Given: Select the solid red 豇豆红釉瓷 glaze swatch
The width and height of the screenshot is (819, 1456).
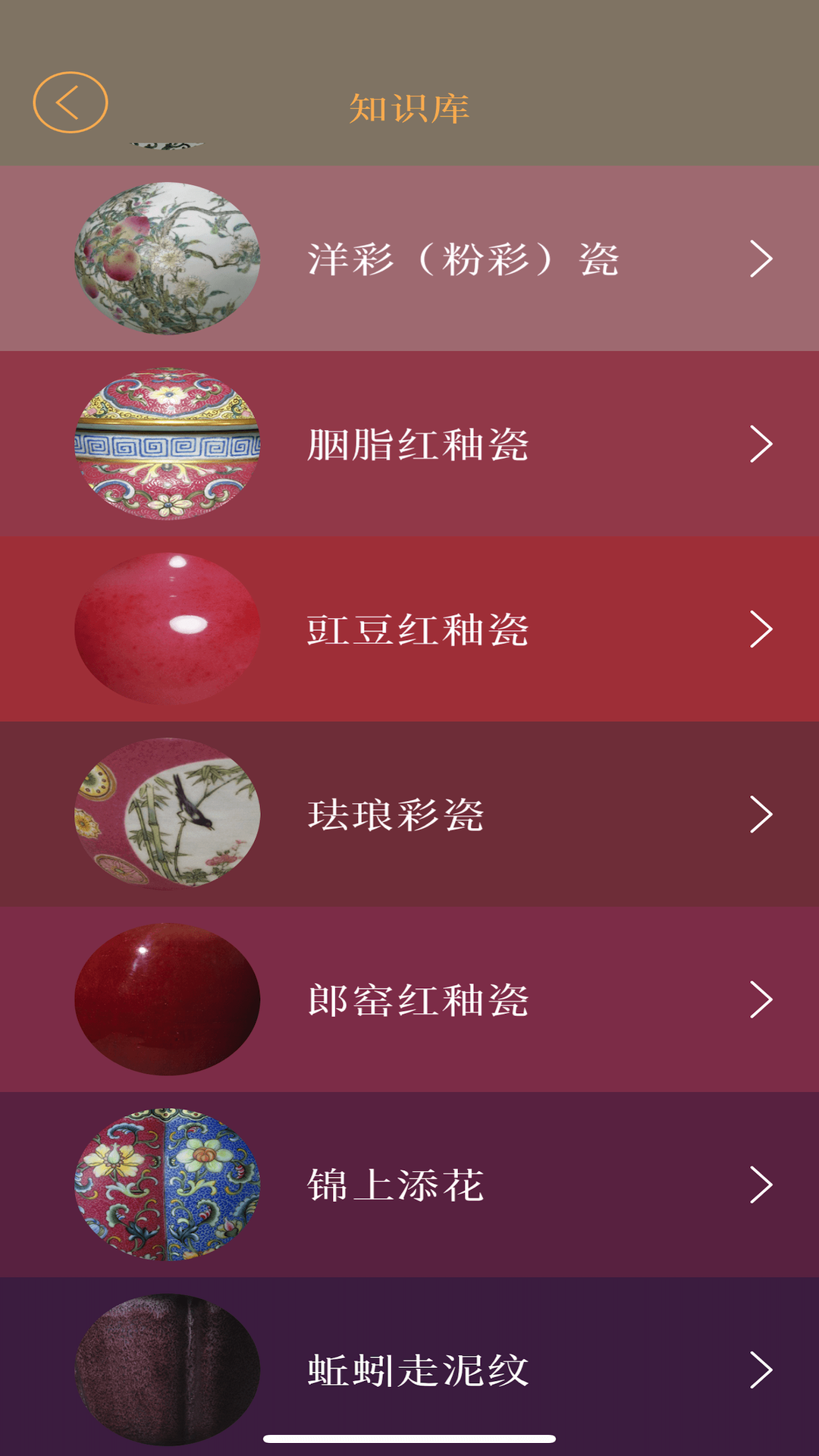Looking at the screenshot, I should [x=168, y=628].
